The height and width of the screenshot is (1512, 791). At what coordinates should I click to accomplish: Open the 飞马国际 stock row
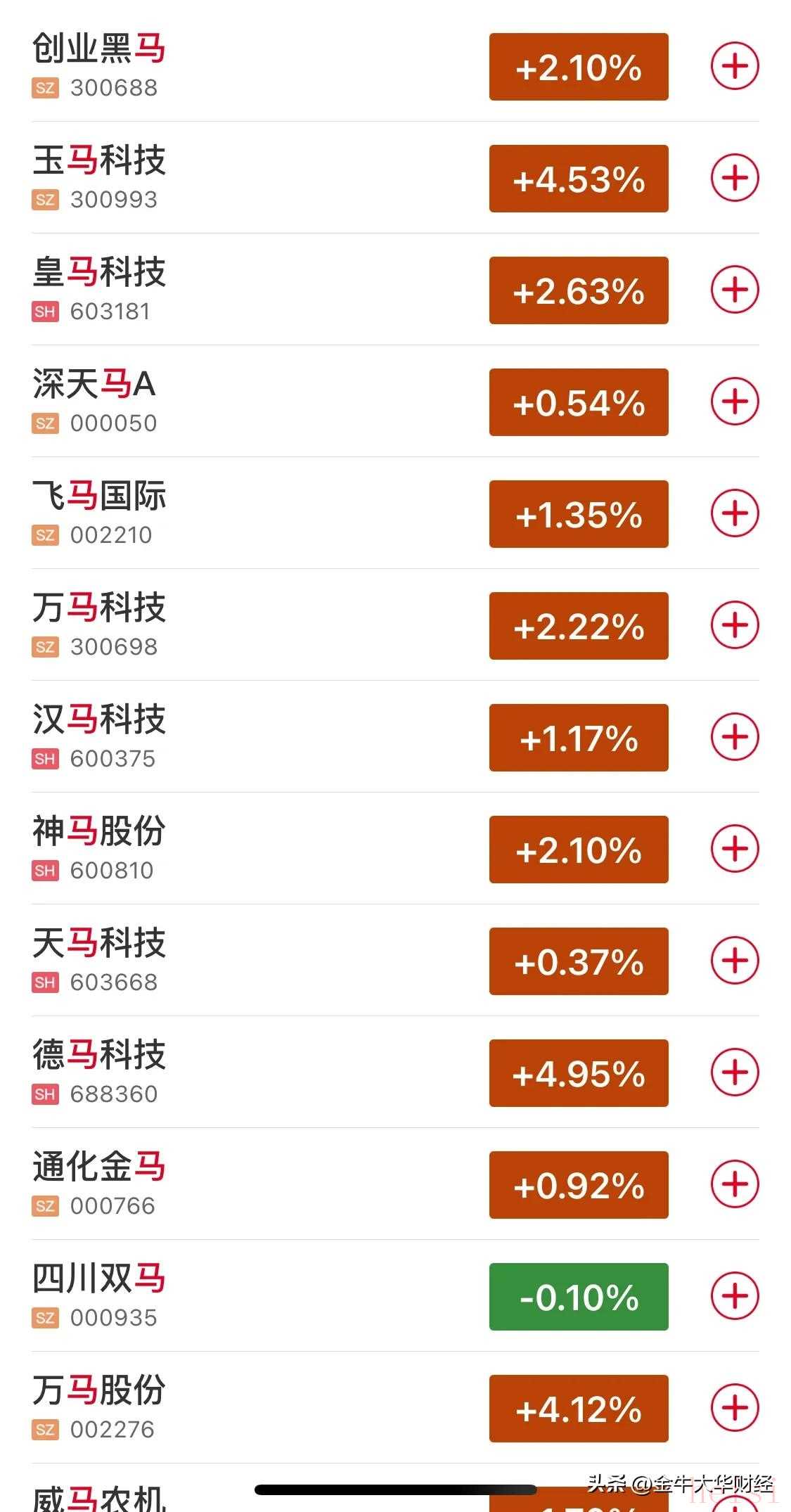point(99,496)
